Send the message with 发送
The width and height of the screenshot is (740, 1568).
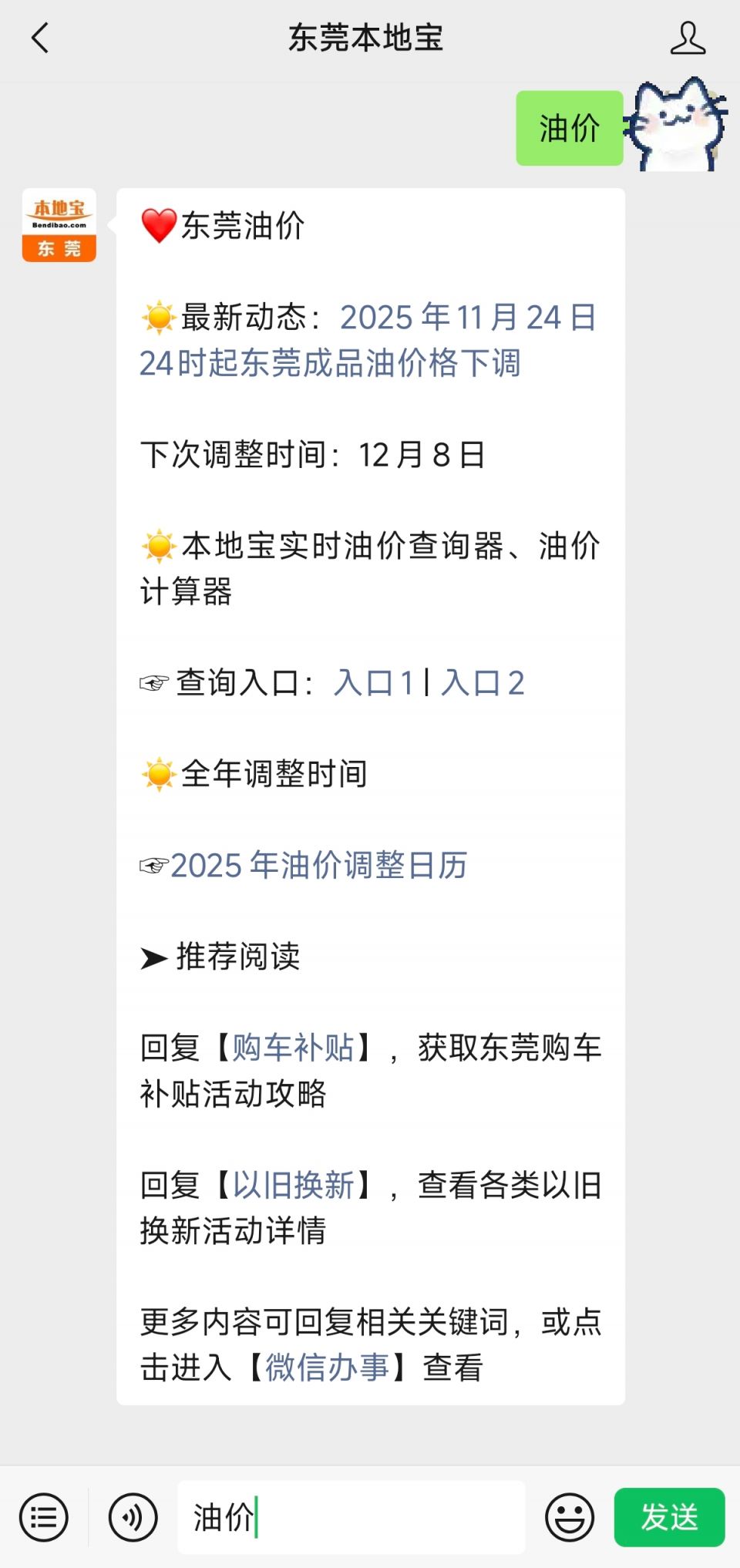(x=669, y=1518)
